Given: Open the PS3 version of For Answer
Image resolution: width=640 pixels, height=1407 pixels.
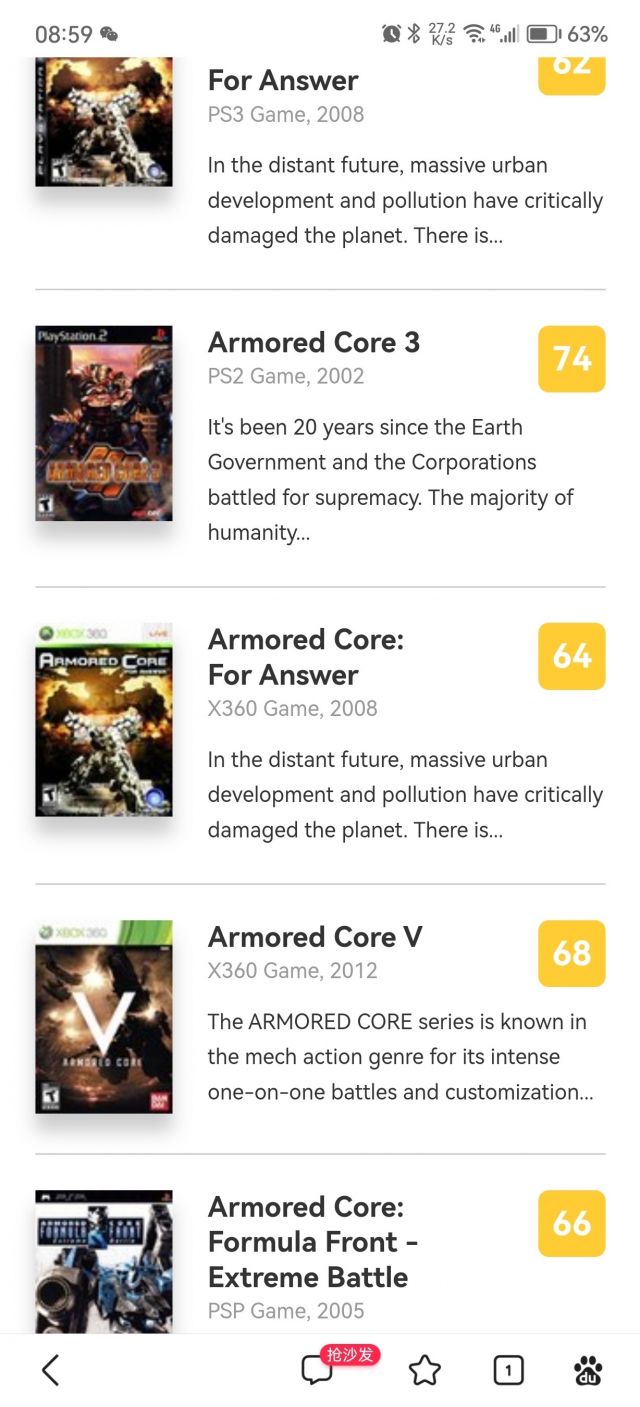Looking at the screenshot, I should [x=283, y=81].
